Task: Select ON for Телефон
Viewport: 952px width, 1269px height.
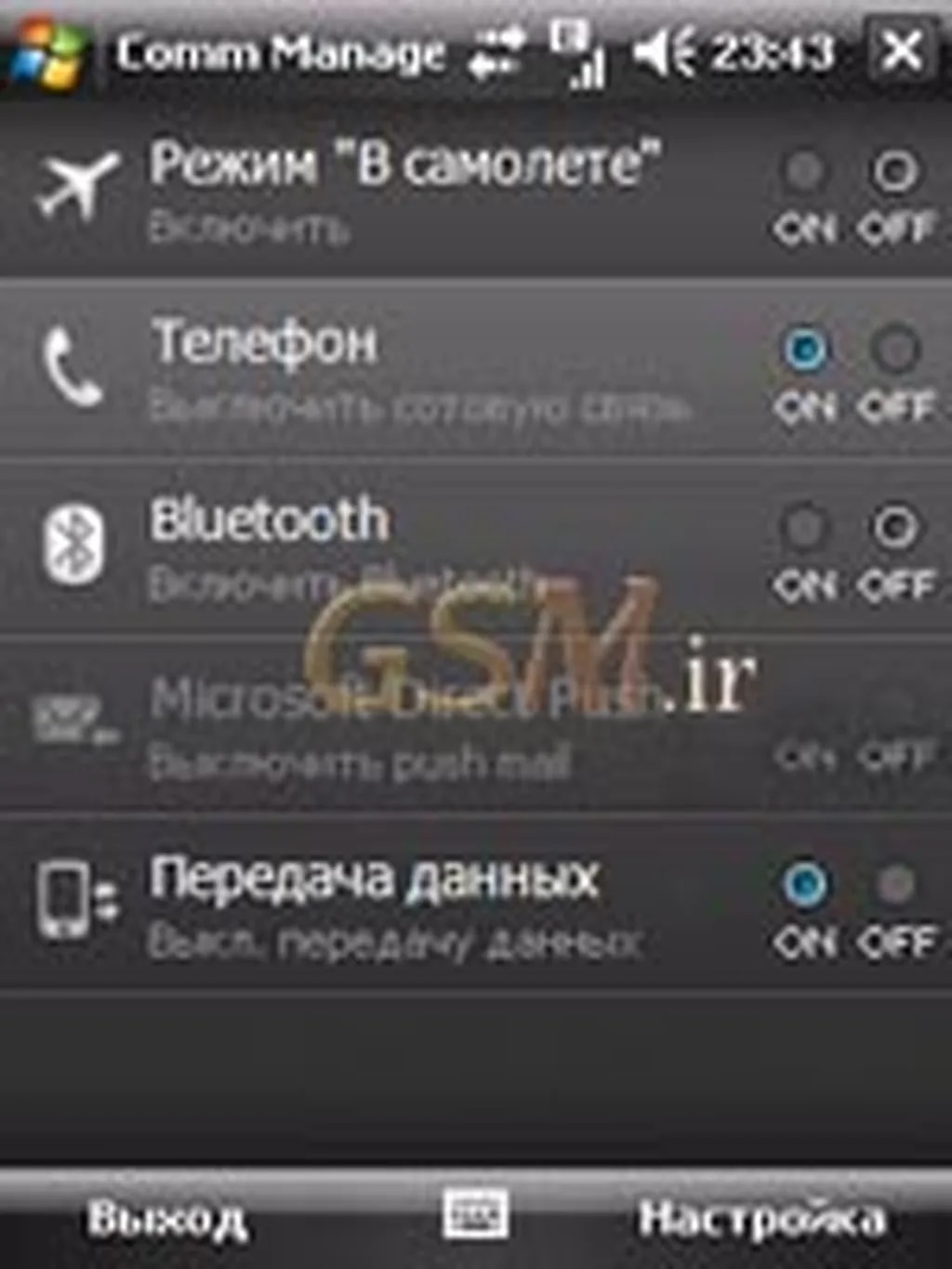Action: click(804, 350)
